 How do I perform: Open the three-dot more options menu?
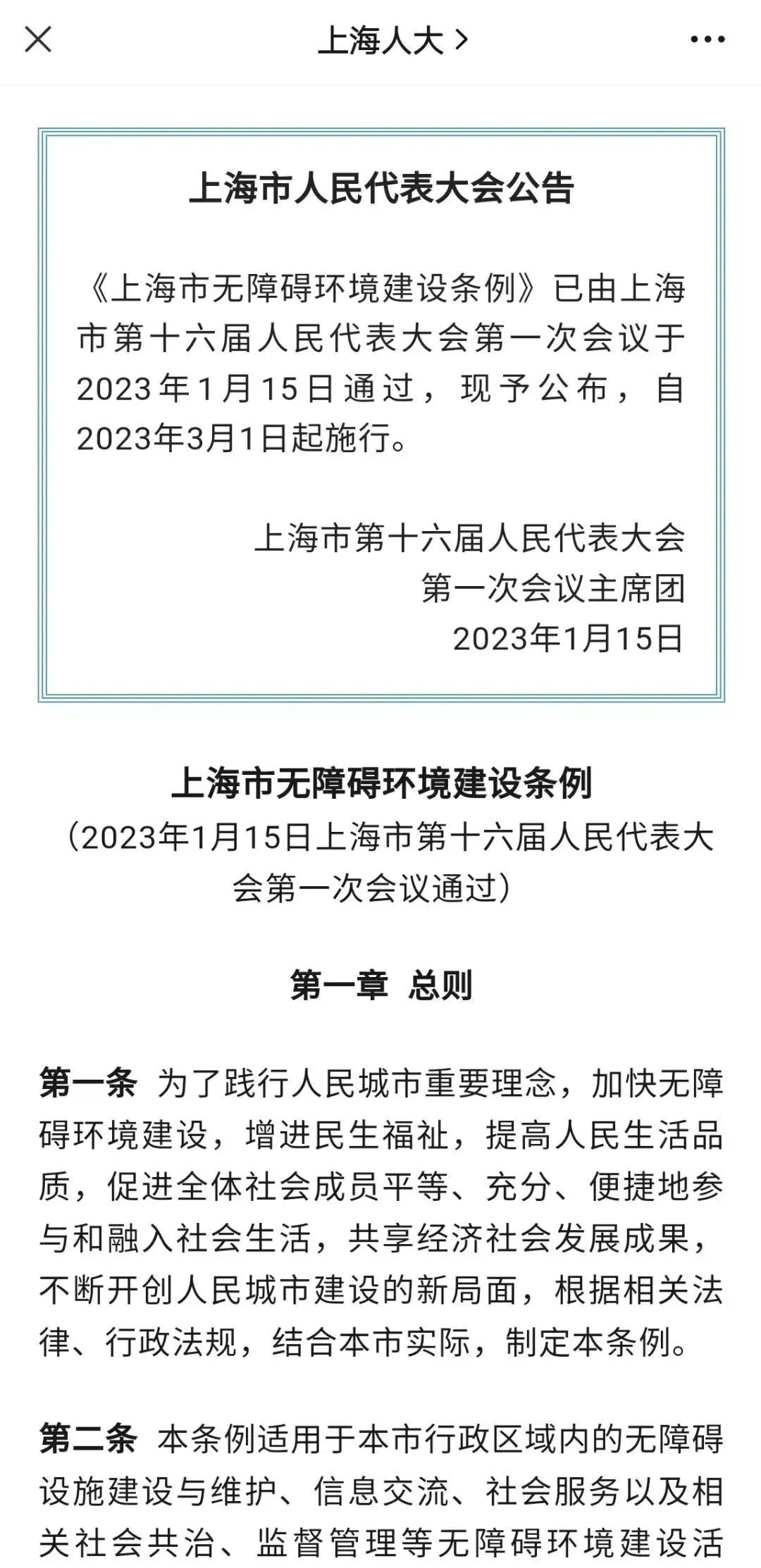pyautogui.click(x=707, y=39)
